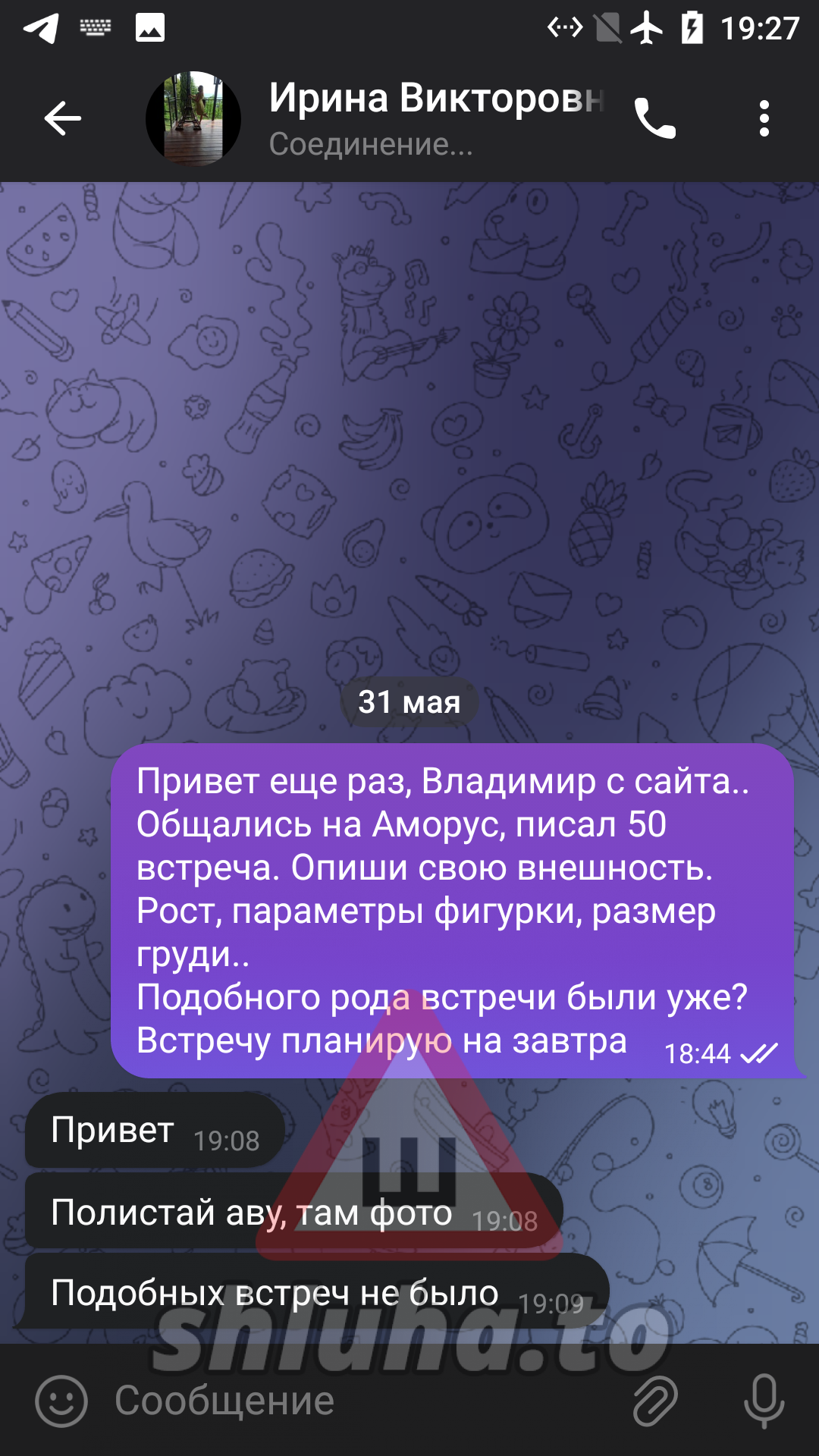Start a voice call

[x=654, y=118]
